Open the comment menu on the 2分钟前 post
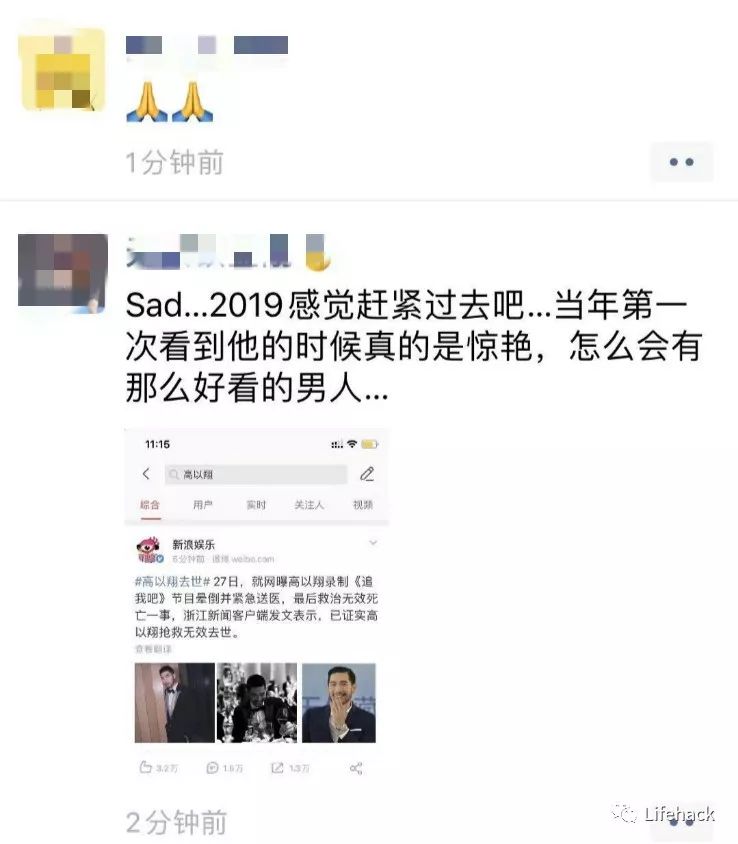738x844 pixels. 682,821
